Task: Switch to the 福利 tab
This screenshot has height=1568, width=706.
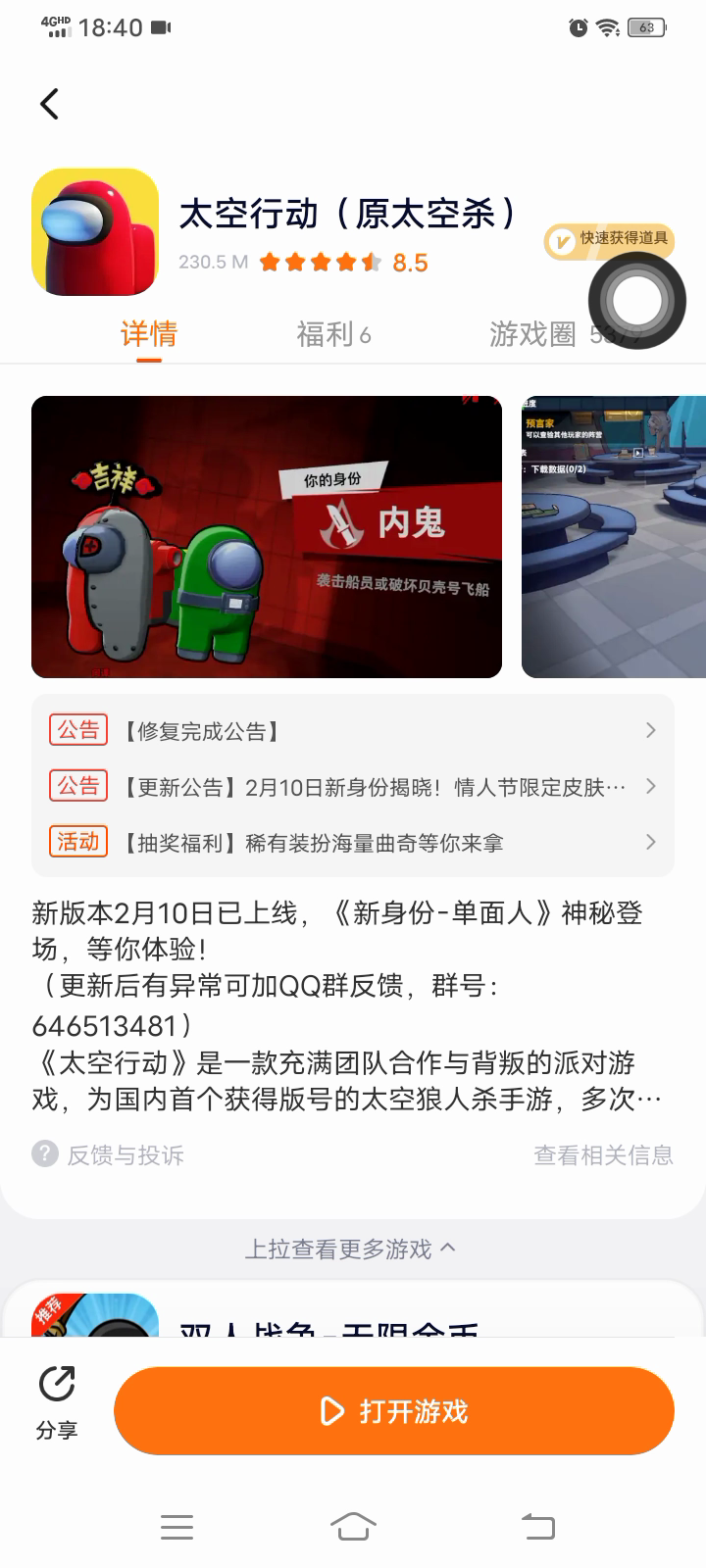Action: (333, 334)
